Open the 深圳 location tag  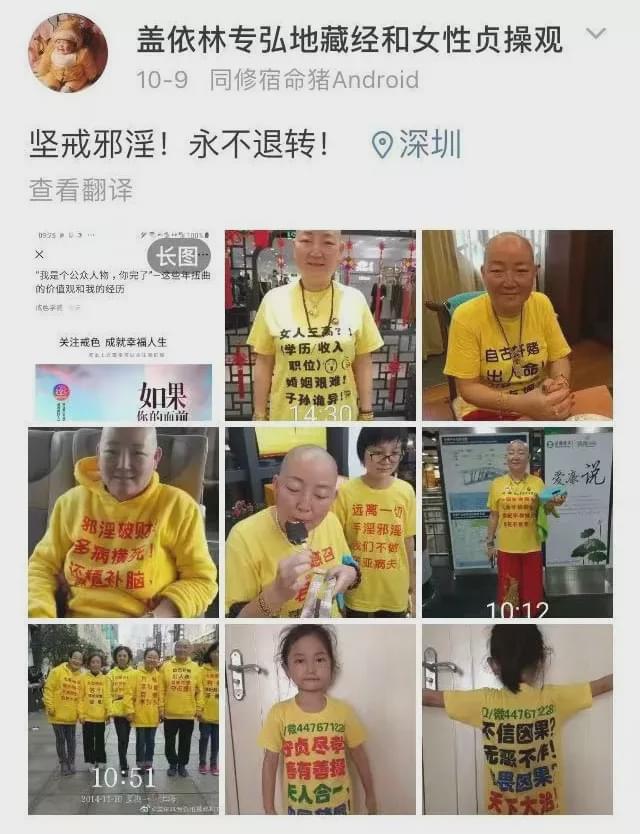click(417, 145)
